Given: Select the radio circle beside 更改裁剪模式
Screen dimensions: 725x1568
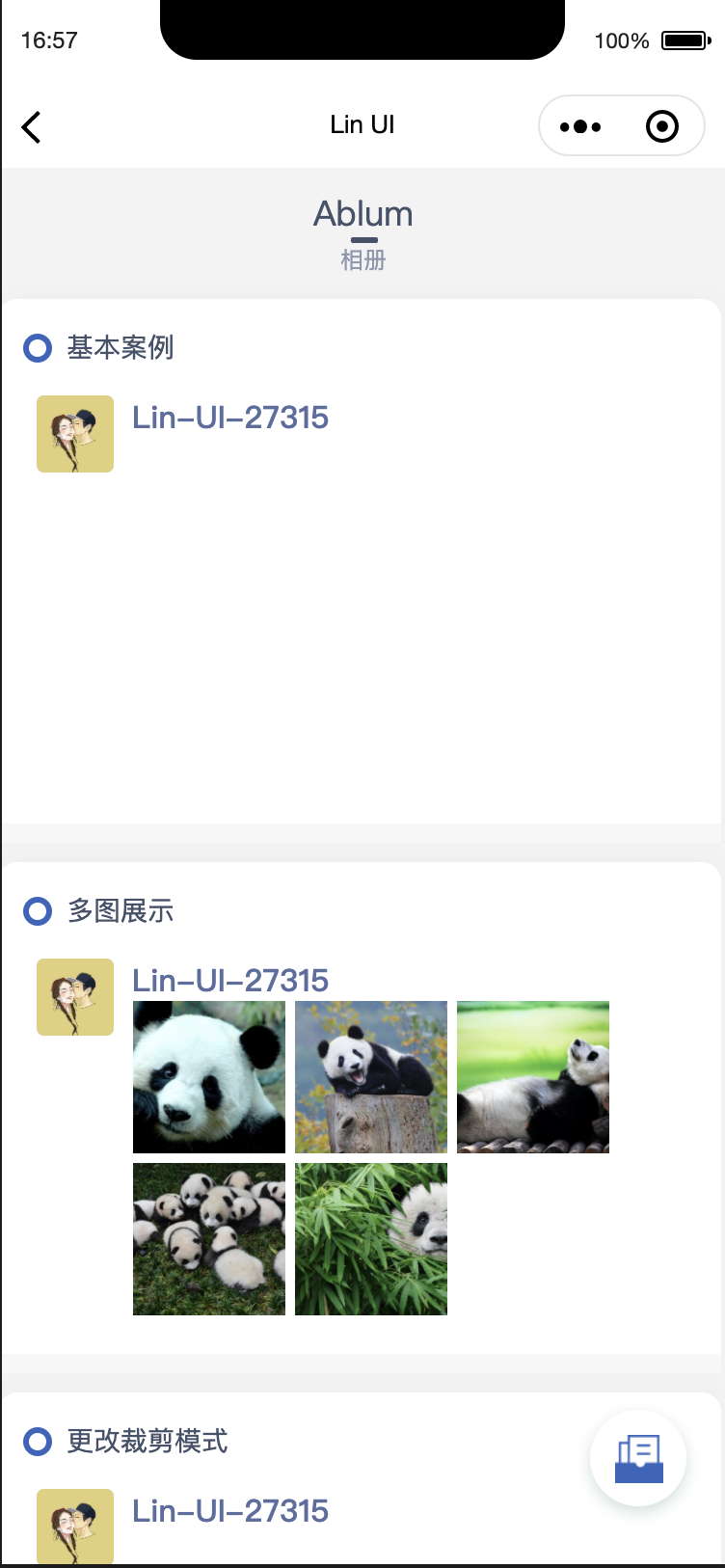Looking at the screenshot, I should tap(38, 1442).
